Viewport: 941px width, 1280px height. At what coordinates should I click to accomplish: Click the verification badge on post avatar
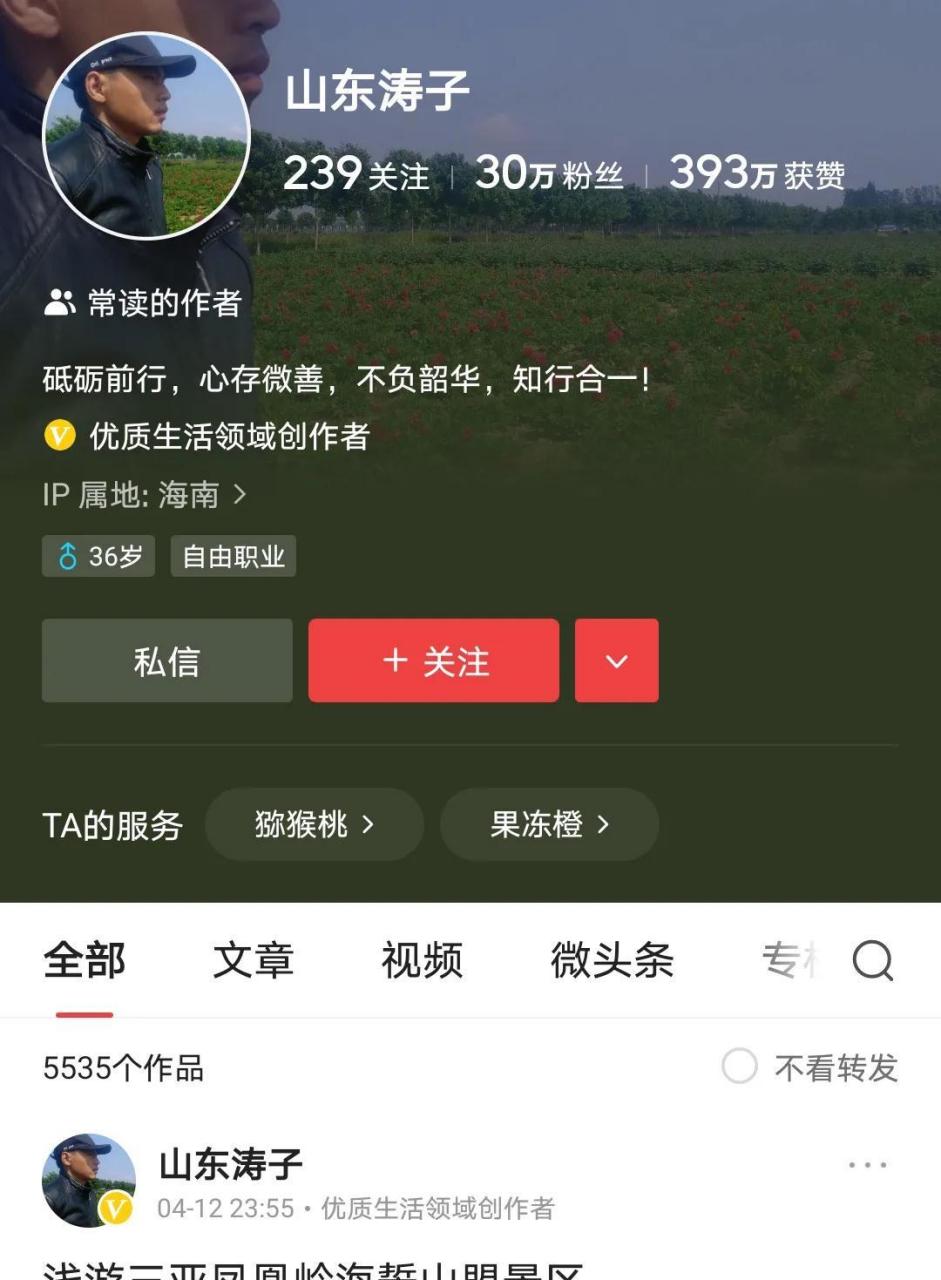[114, 1208]
